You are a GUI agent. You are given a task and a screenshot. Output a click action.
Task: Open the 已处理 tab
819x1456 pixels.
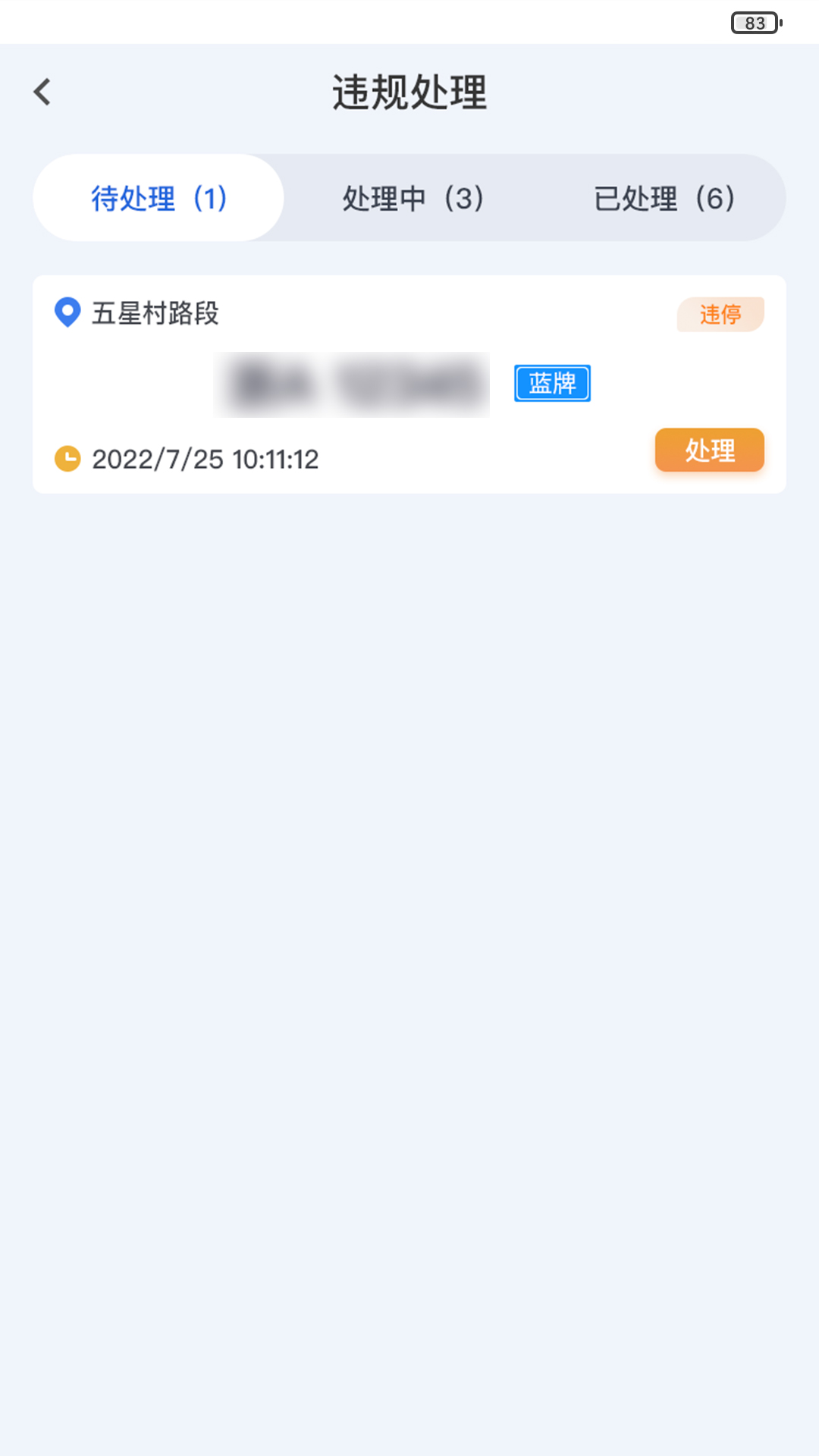[664, 198]
